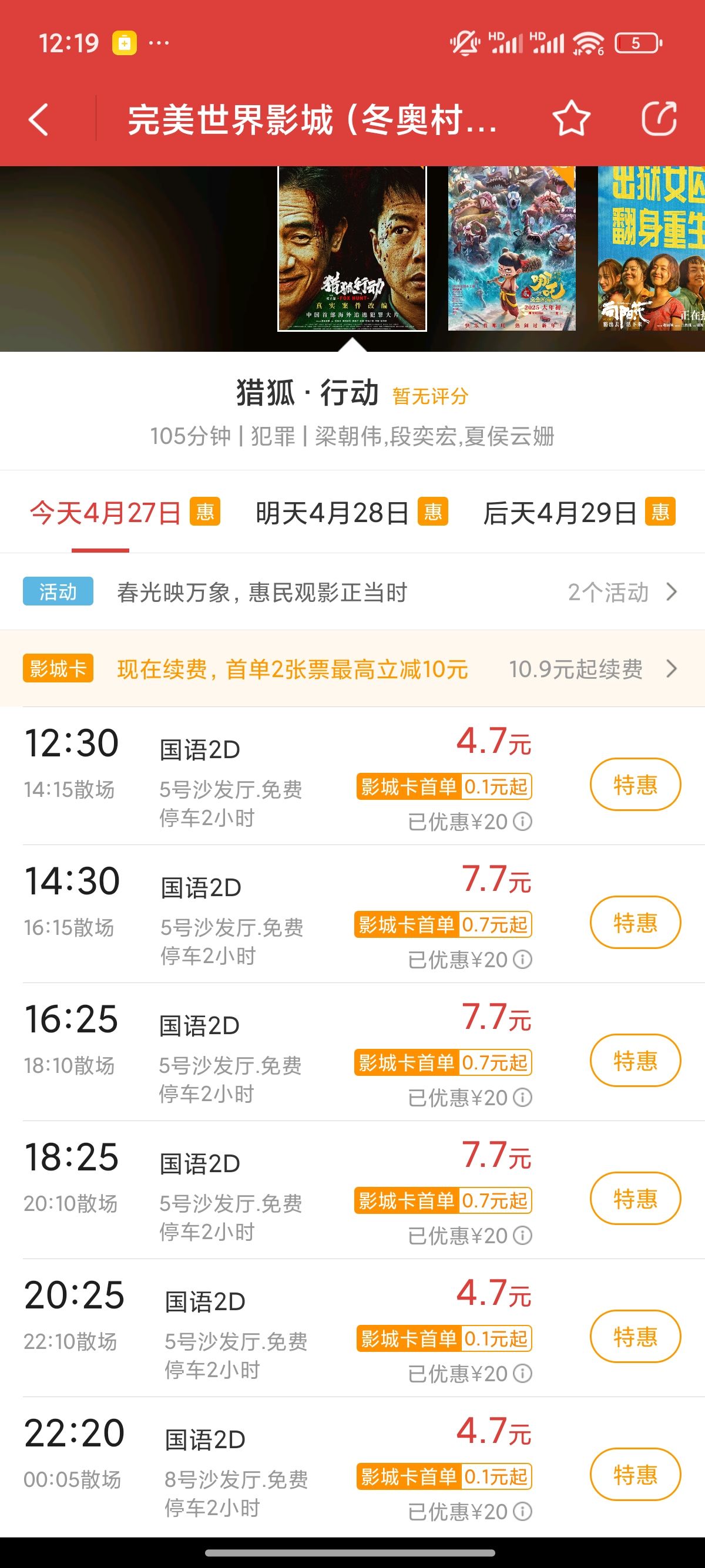Buy 特惠 ticket for 22:20 showing
Screen dimensions: 705x1568
[x=635, y=1475]
